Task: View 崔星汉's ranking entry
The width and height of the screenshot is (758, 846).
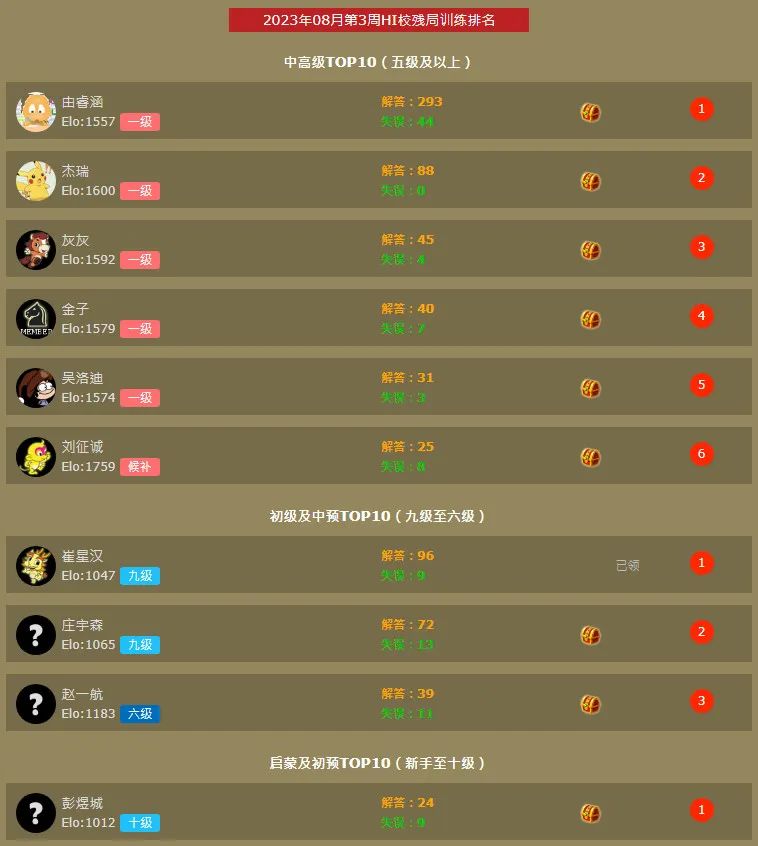Action: click(83, 556)
